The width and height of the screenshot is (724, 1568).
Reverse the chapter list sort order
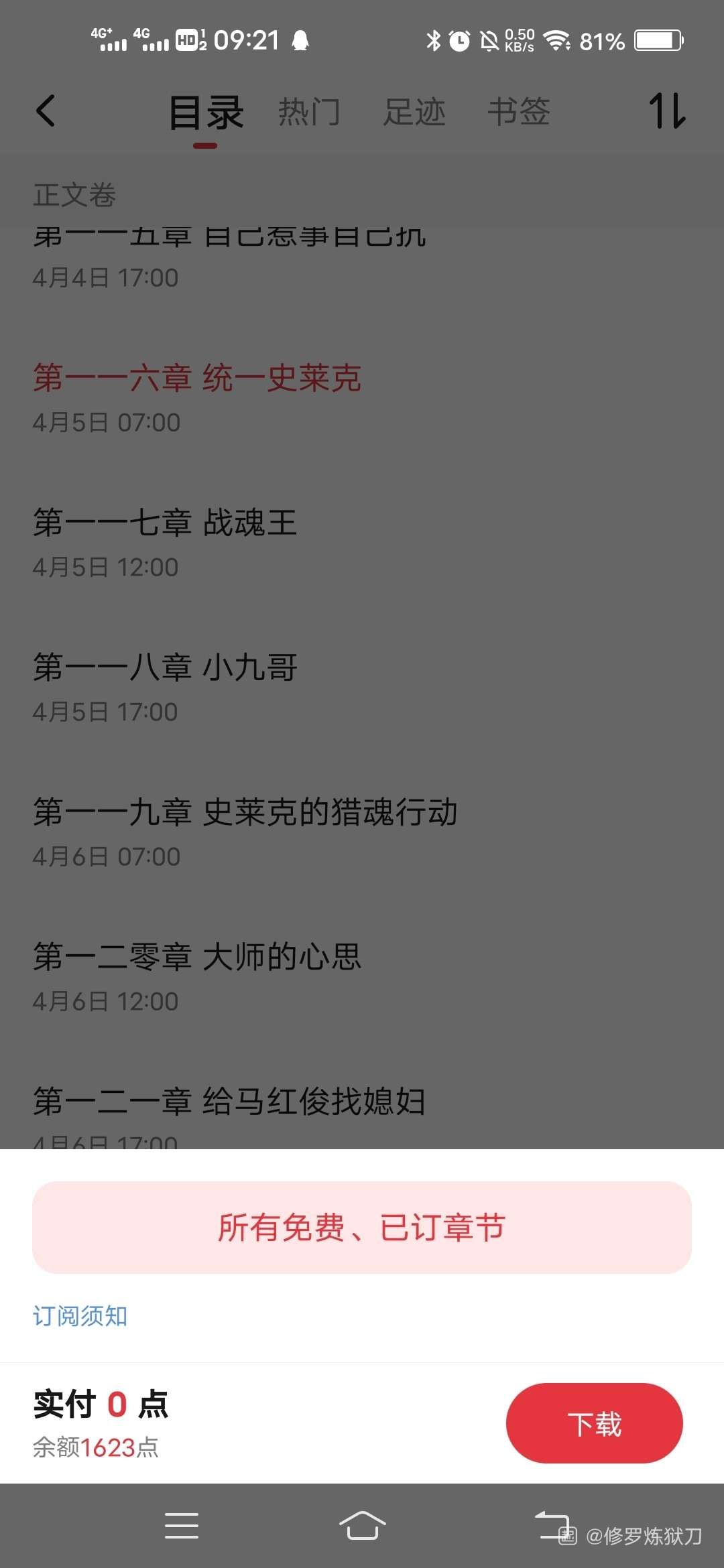(x=667, y=111)
